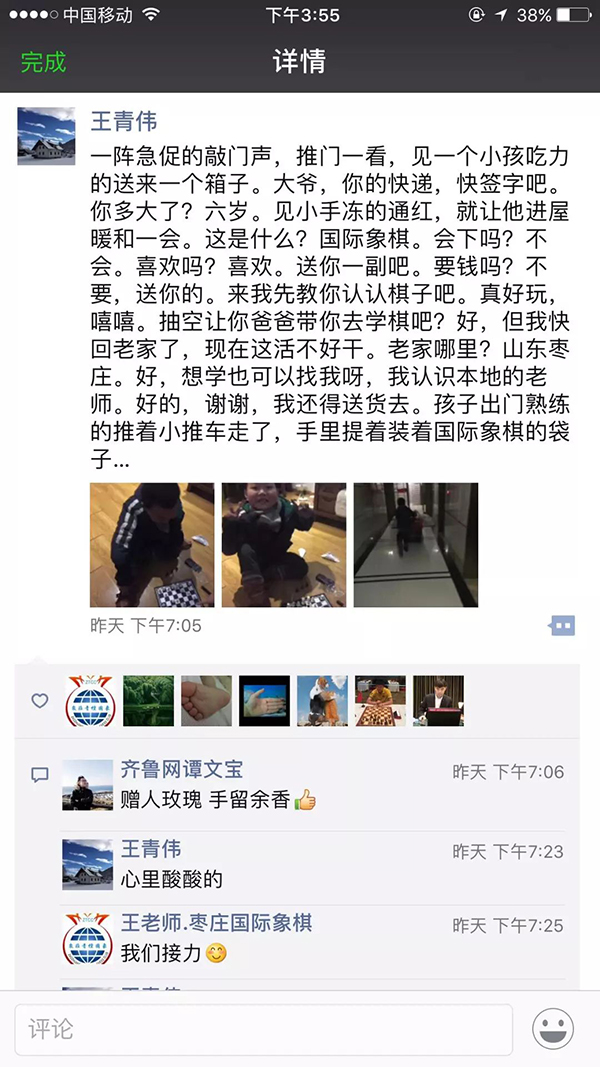View the second photo of the smiling child
Screen dimensions: 600x1067
point(284,545)
